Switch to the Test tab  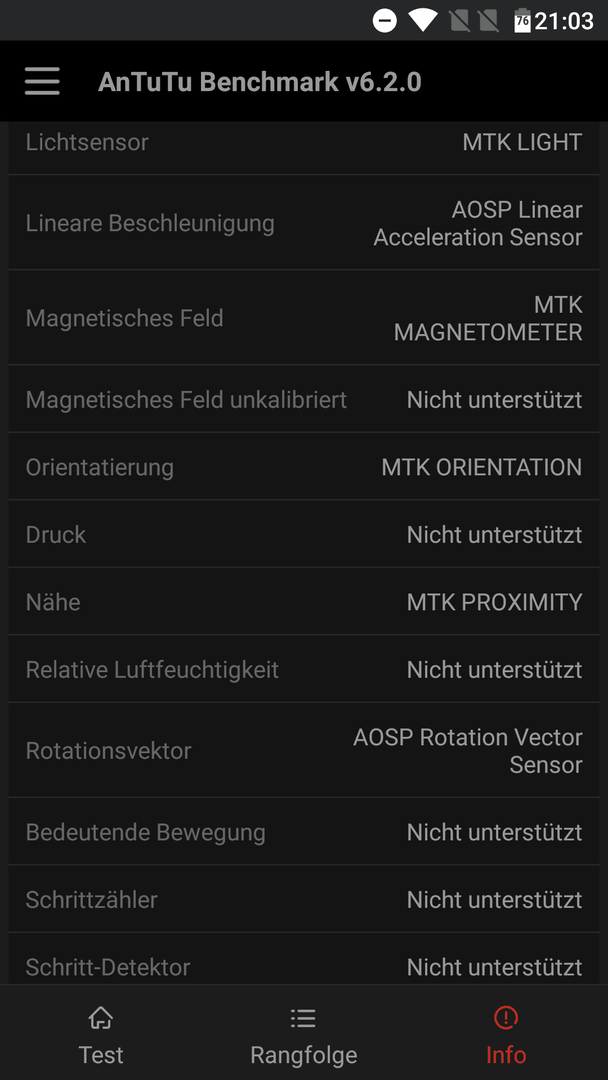[101, 1035]
